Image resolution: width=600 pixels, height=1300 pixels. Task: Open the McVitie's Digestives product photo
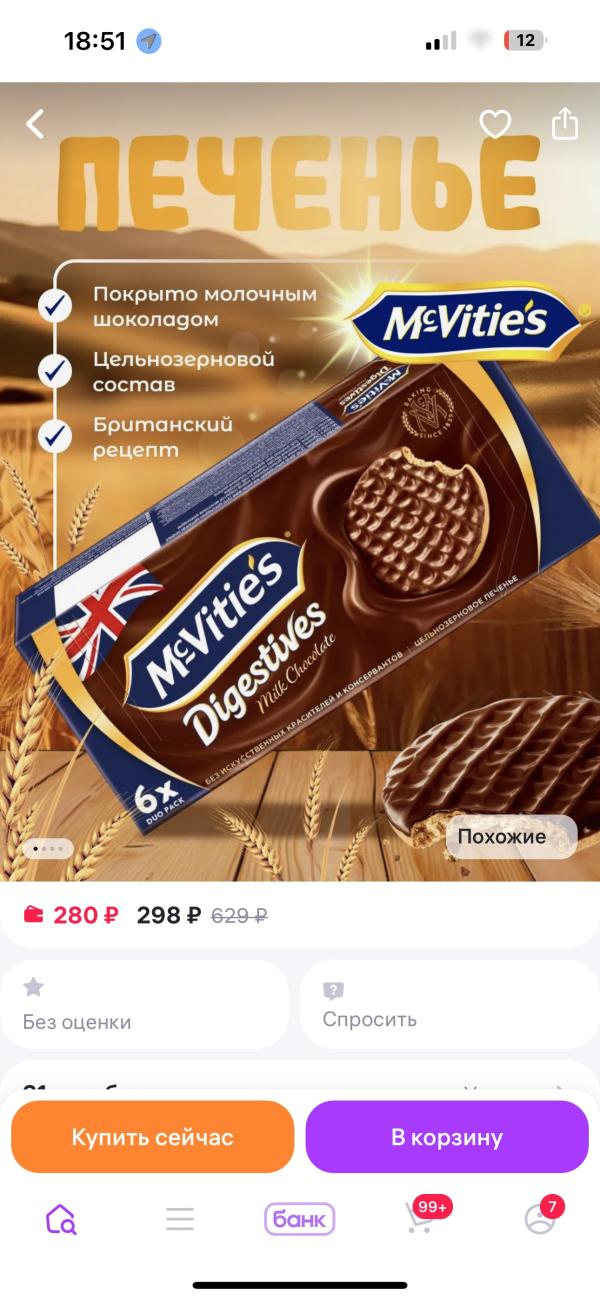point(300,560)
